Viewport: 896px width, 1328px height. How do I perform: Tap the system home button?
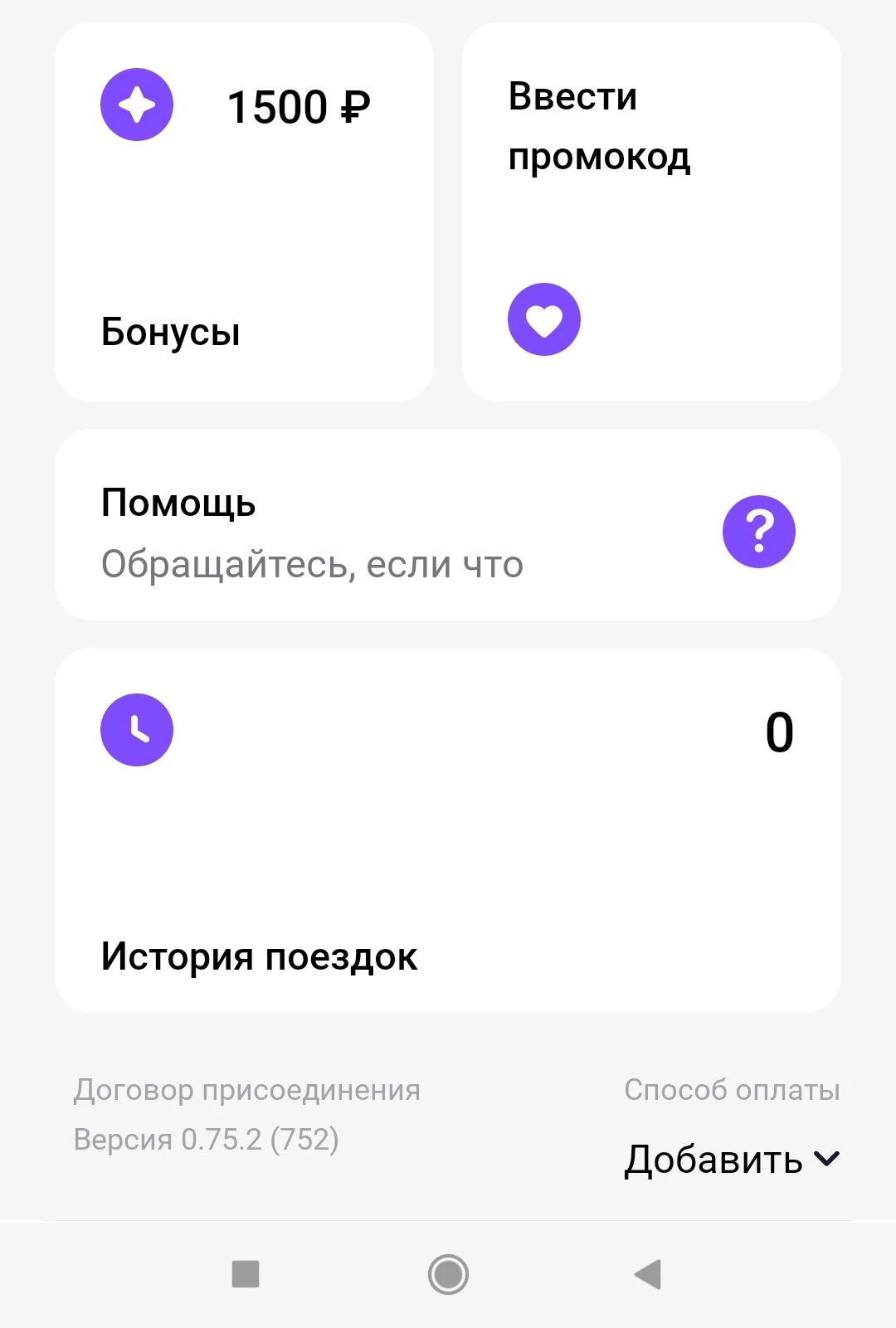click(448, 1274)
